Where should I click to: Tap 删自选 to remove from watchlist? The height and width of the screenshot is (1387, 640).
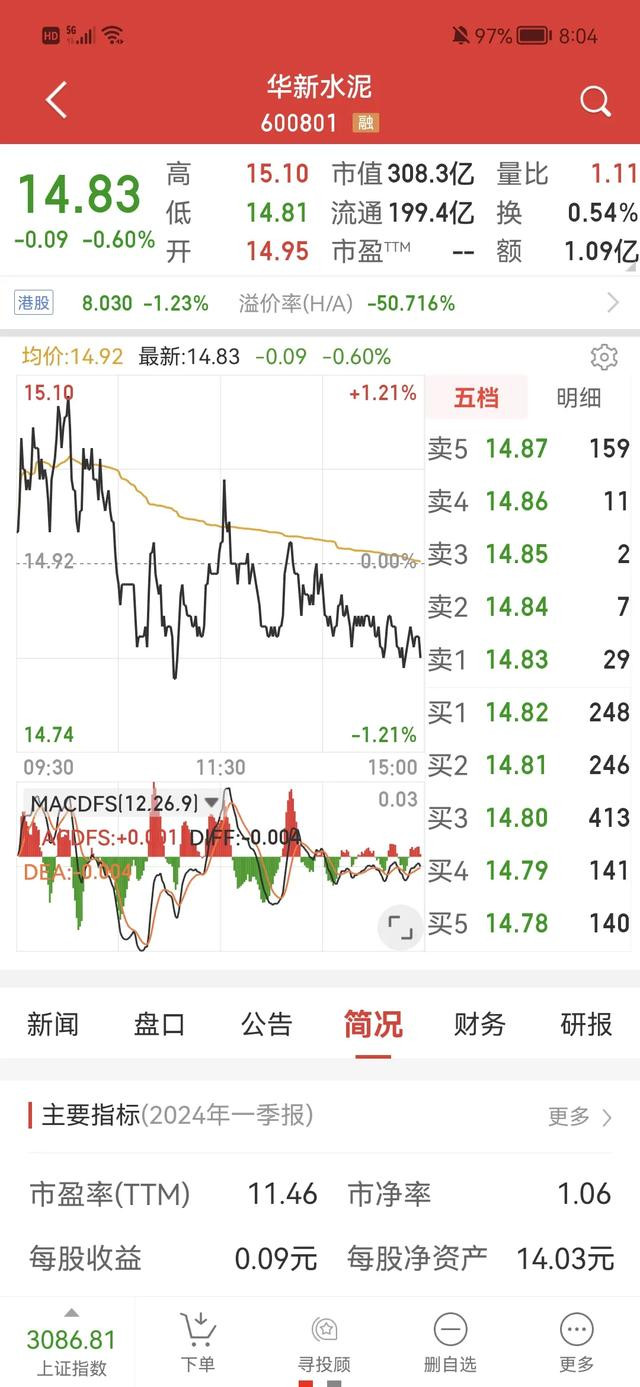(x=450, y=1343)
